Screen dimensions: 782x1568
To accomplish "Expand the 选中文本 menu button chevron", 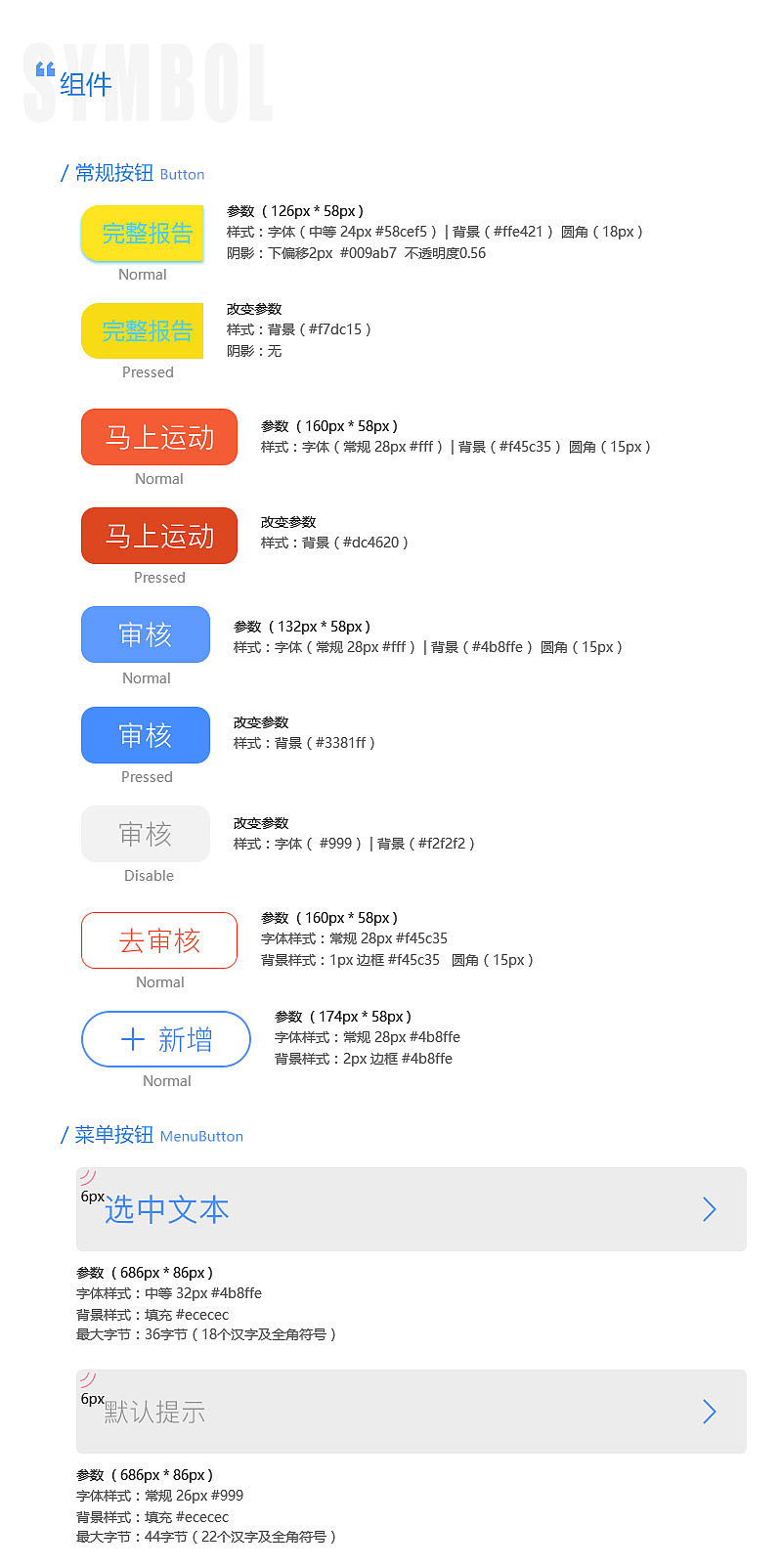I will pos(710,1209).
